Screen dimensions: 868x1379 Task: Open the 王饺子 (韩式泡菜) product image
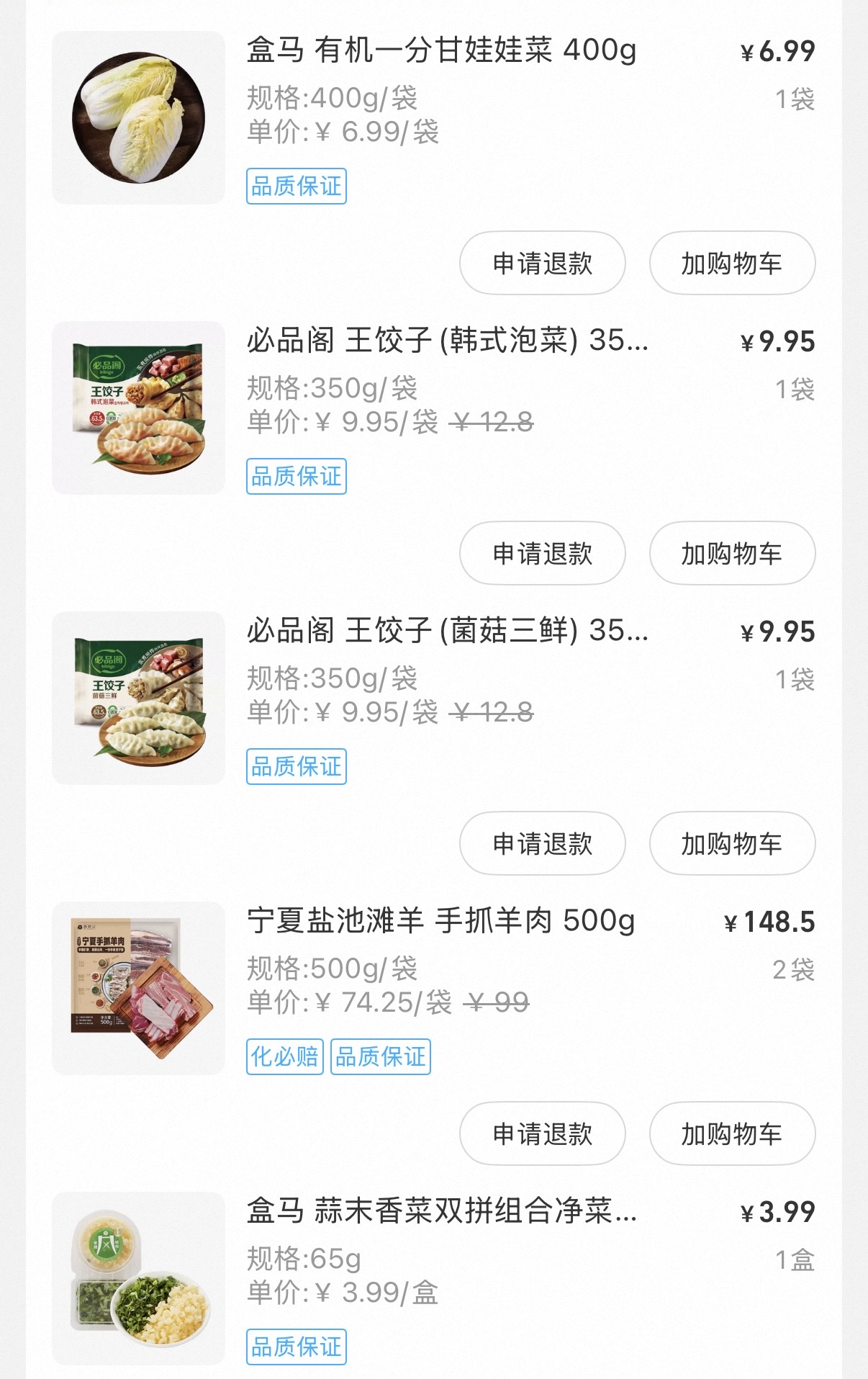click(138, 408)
